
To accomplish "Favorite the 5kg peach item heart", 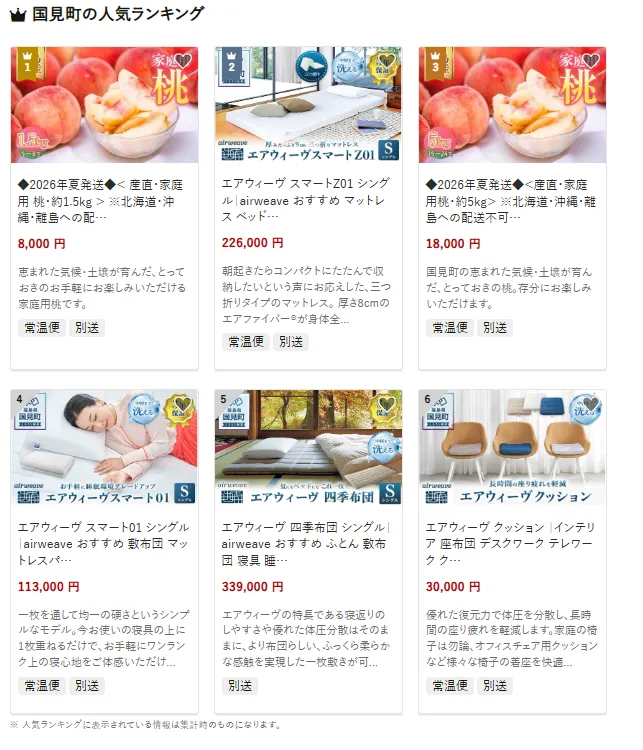I will click(x=591, y=62).
